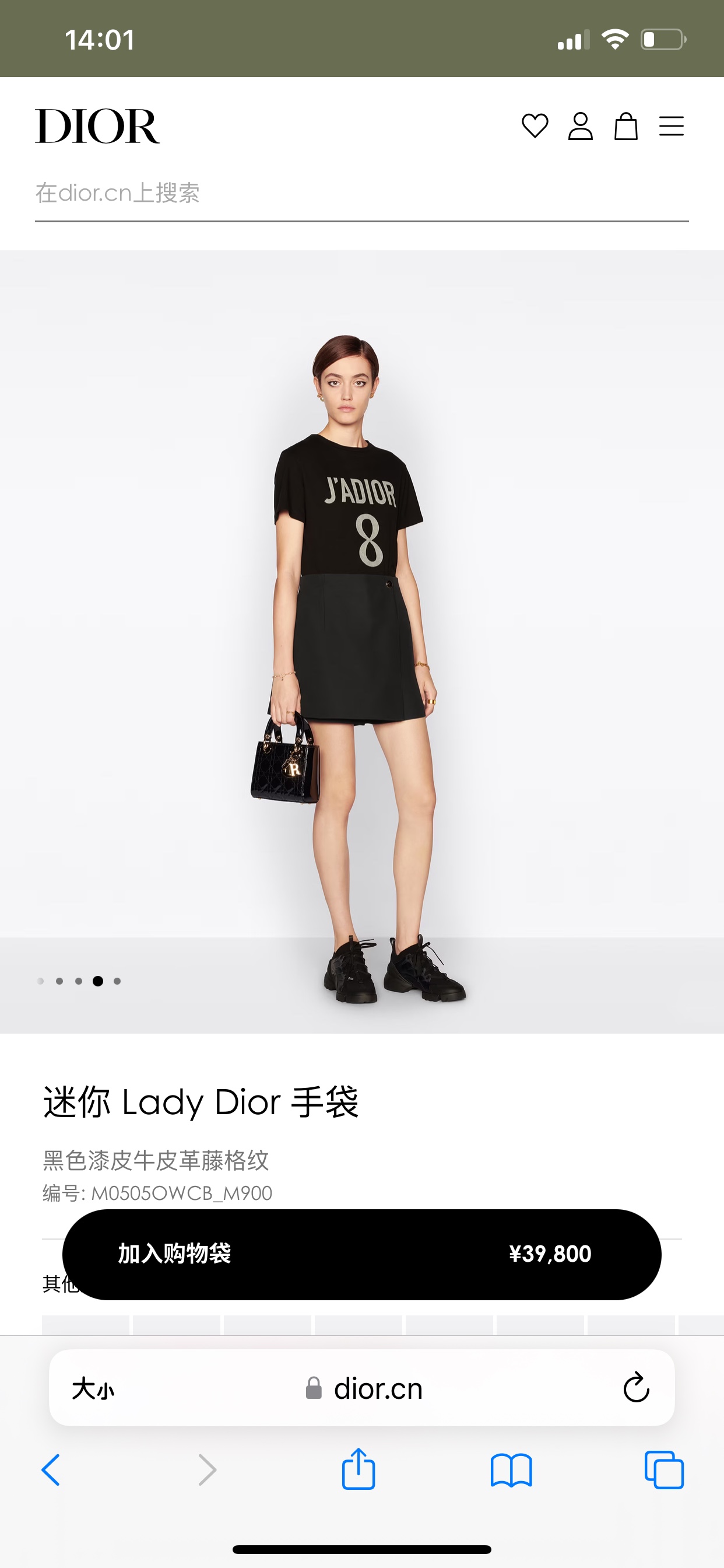Go to Dior logo homepage
The width and height of the screenshot is (724, 1568).
tap(97, 126)
